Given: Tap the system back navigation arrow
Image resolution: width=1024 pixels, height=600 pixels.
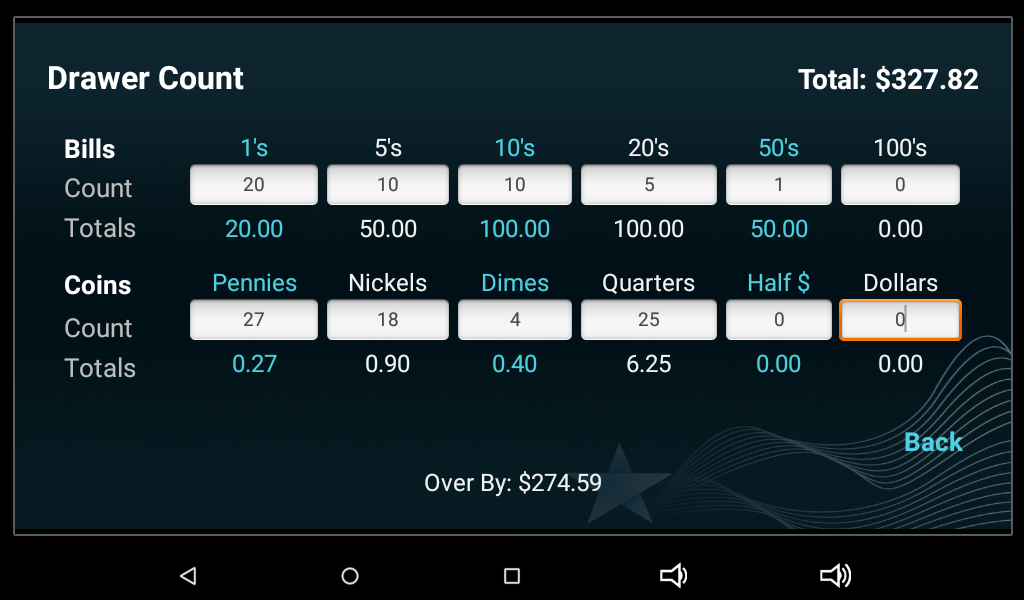Looking at the screenshot, I should (187, 575).
